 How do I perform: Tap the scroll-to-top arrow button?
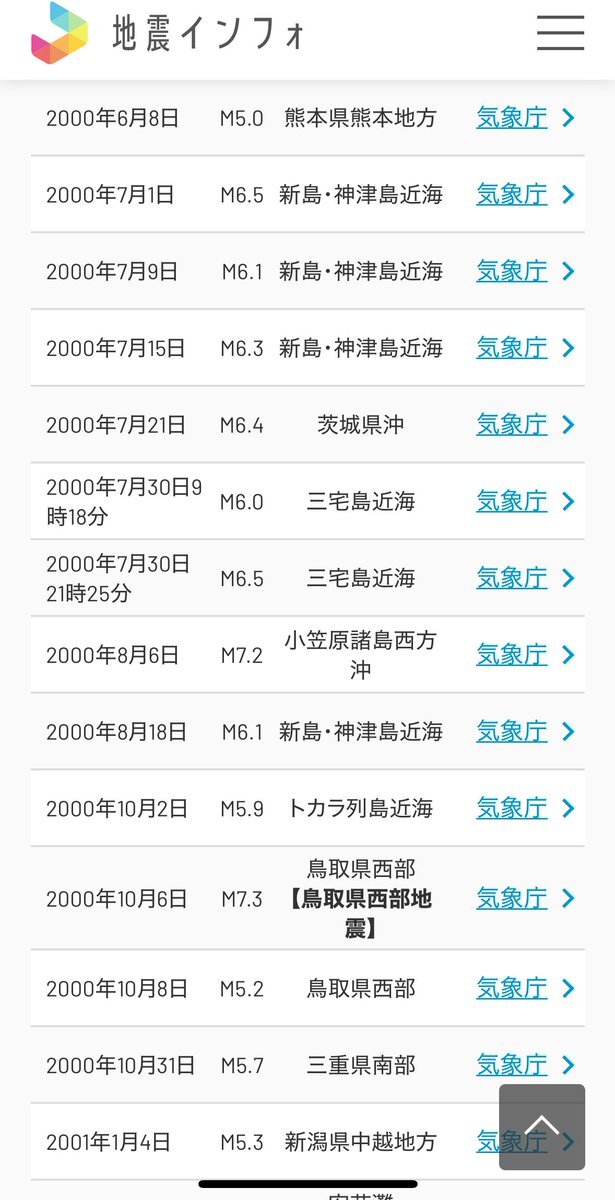[542, 1127]
